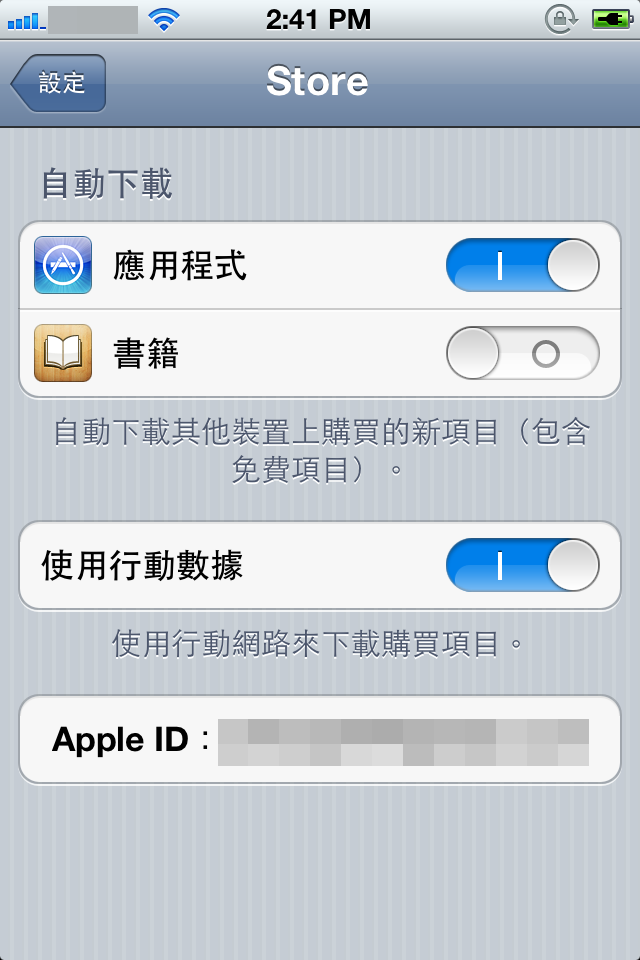Turn off 應用程式 automatic downloads

coord(521,266)
